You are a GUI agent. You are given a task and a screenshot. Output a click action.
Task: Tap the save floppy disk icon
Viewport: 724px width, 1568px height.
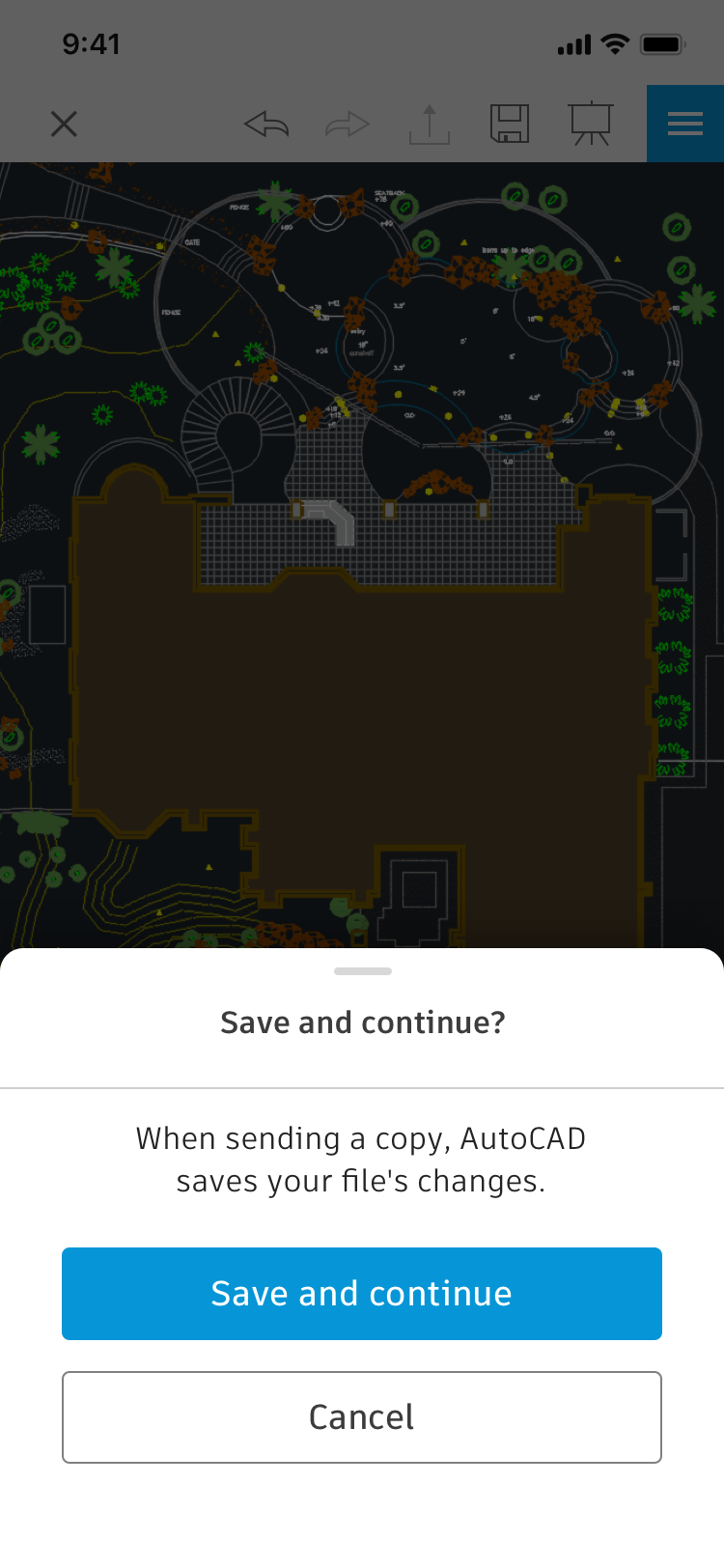point(510,124)
